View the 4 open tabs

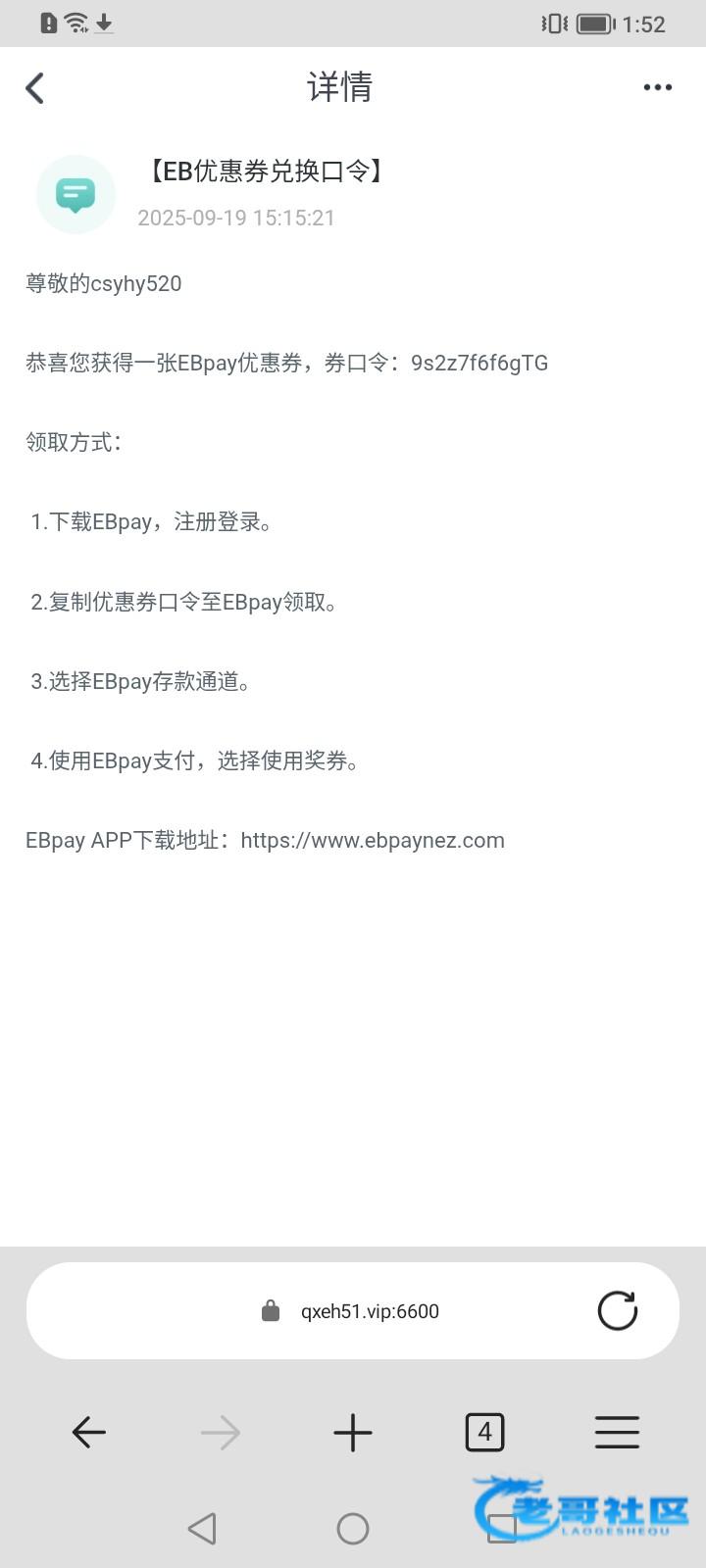[x=484, y=1433]
